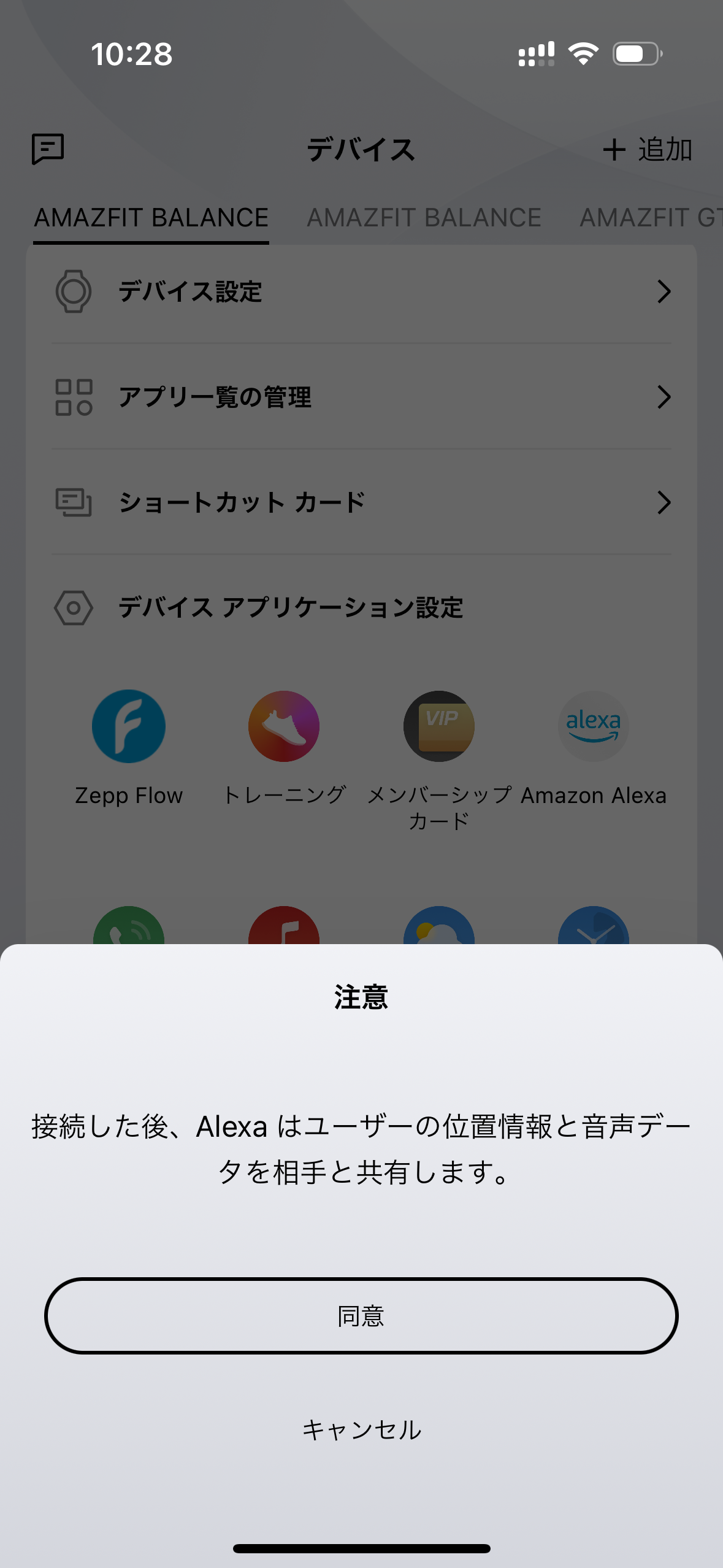The image size is (723, 1568).
Task: Select キャンセル to dismiss the notice
Action: 361,1429
